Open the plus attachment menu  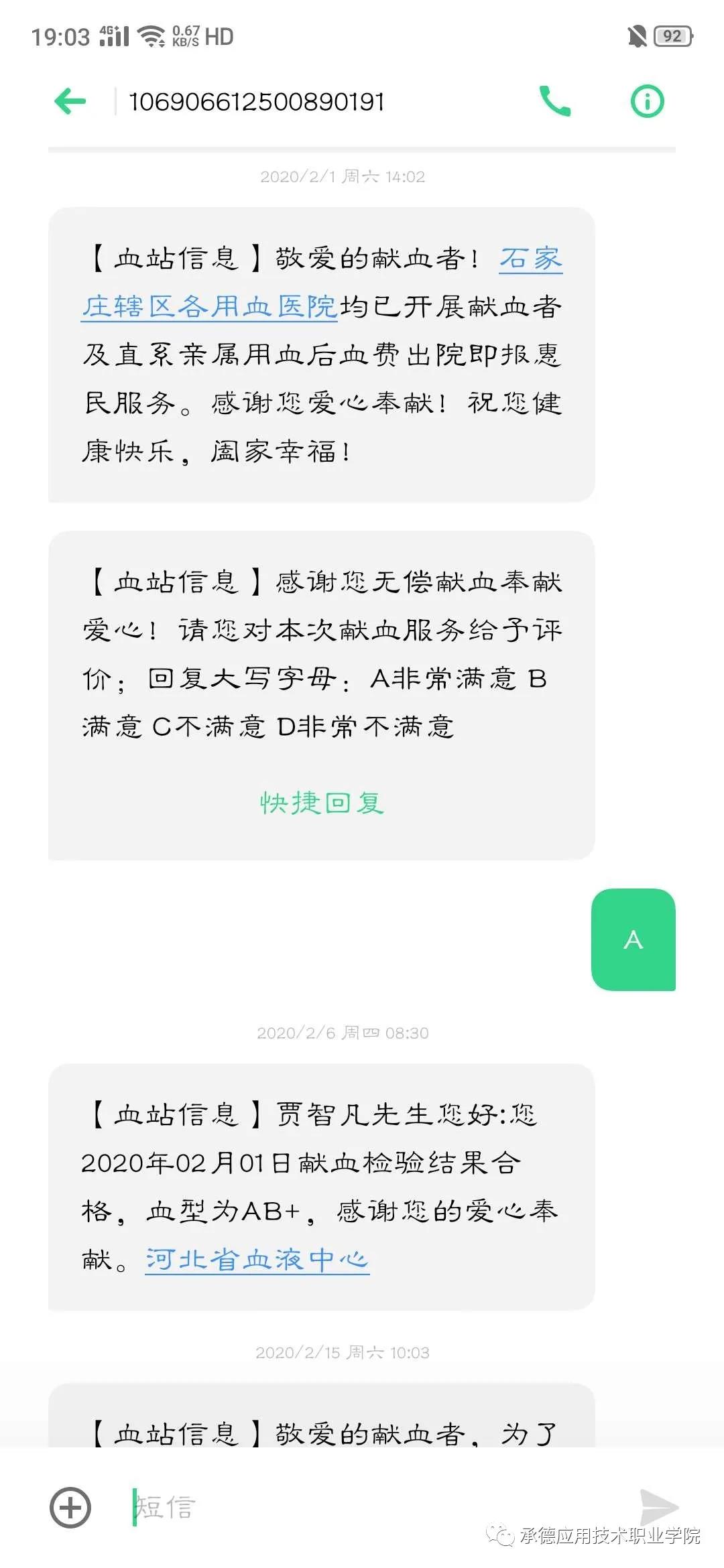[70, 1508]
